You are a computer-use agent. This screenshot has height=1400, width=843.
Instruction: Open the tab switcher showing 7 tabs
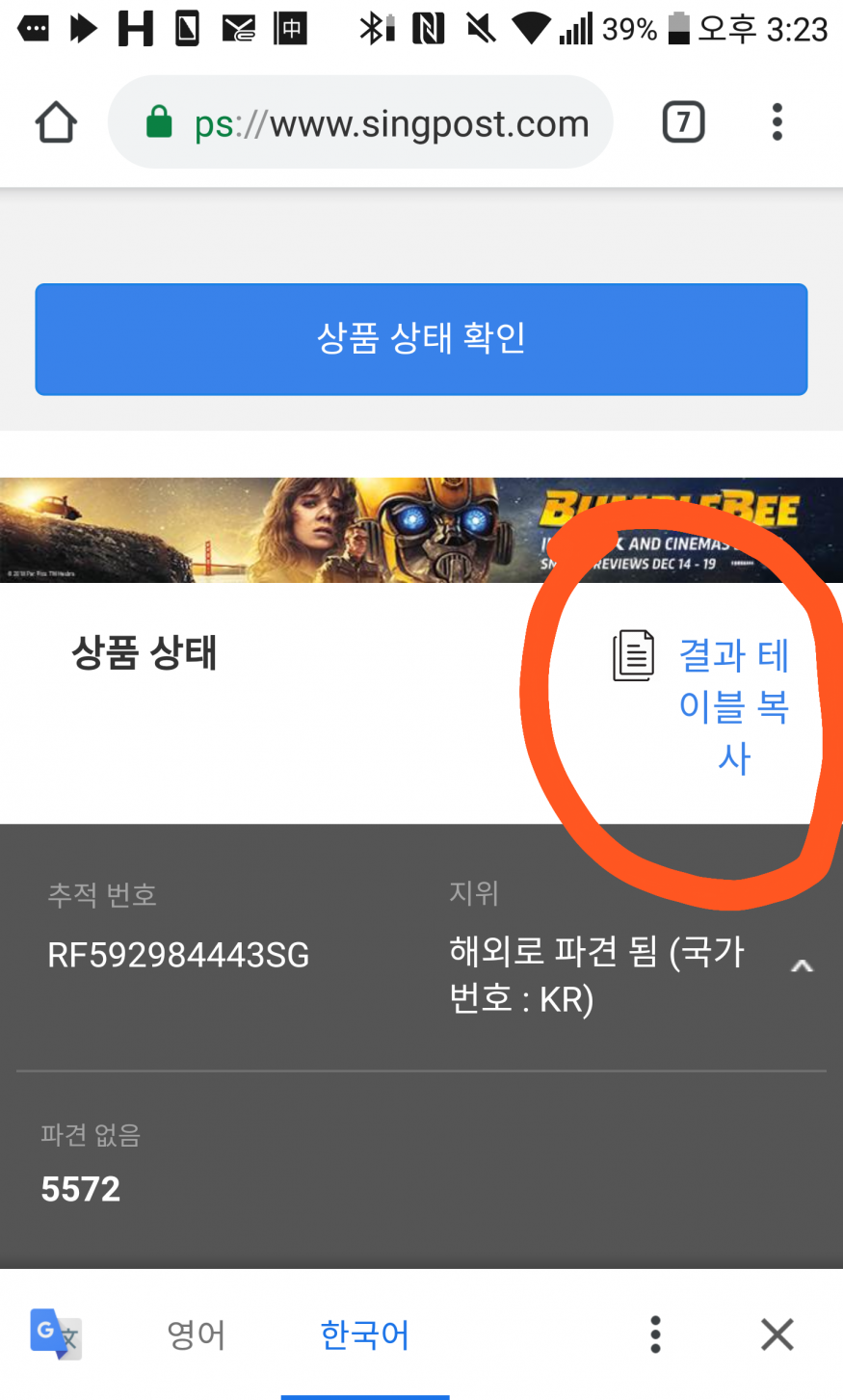[x=683, y=122]
